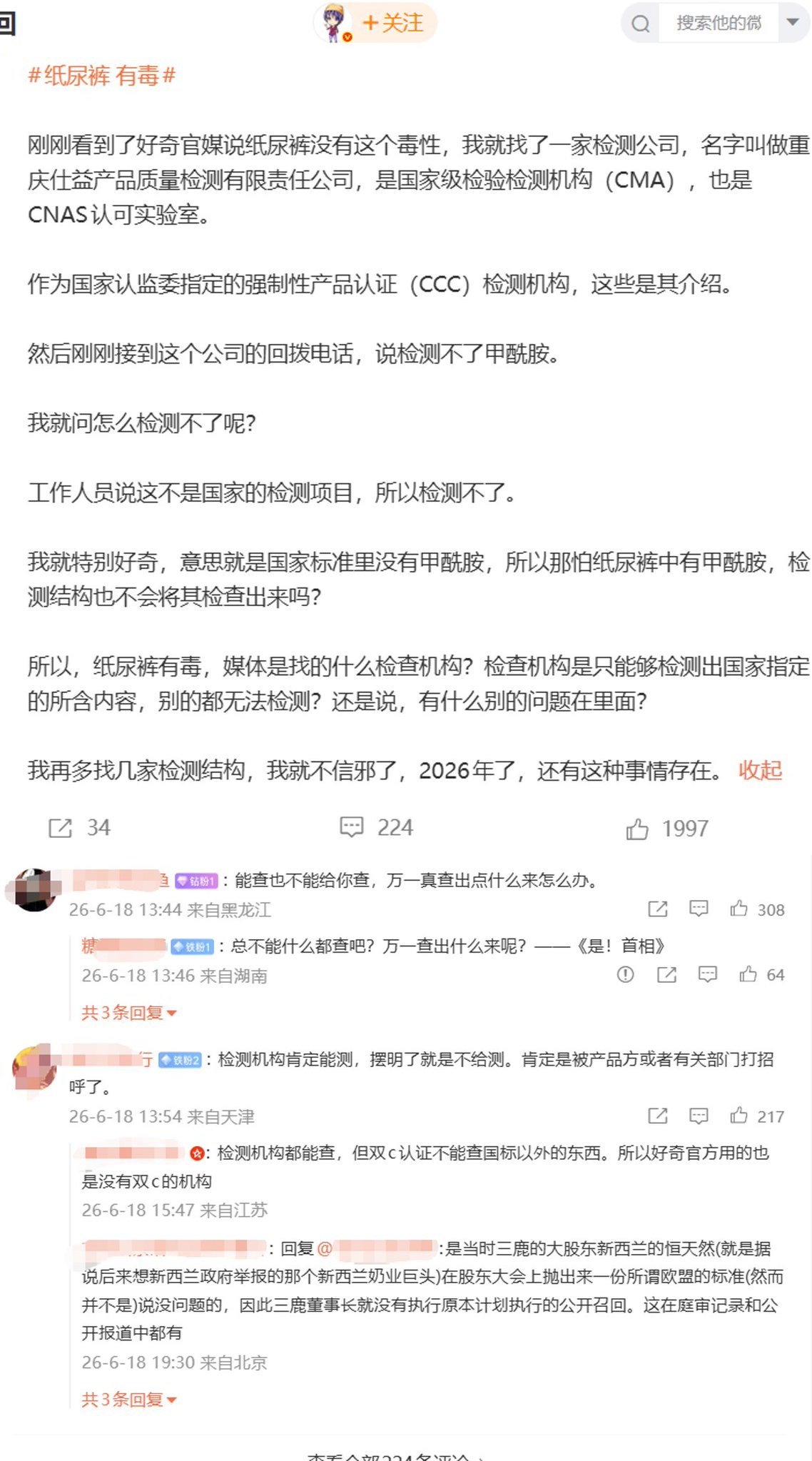Viewport: 812px width, 1461px height.
Task: Like the post with 1997 likes
Action: 668,829
